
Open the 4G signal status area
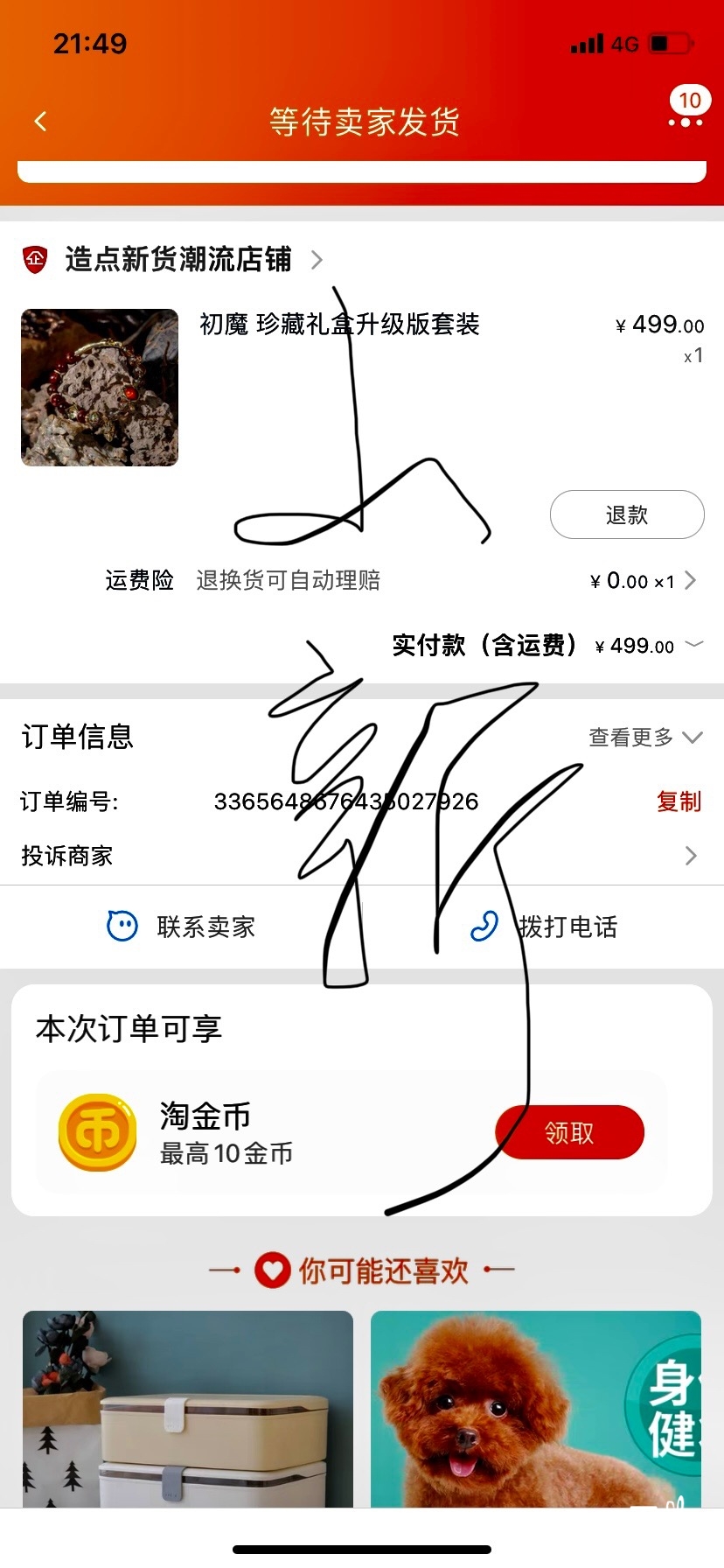coord(603,43)
